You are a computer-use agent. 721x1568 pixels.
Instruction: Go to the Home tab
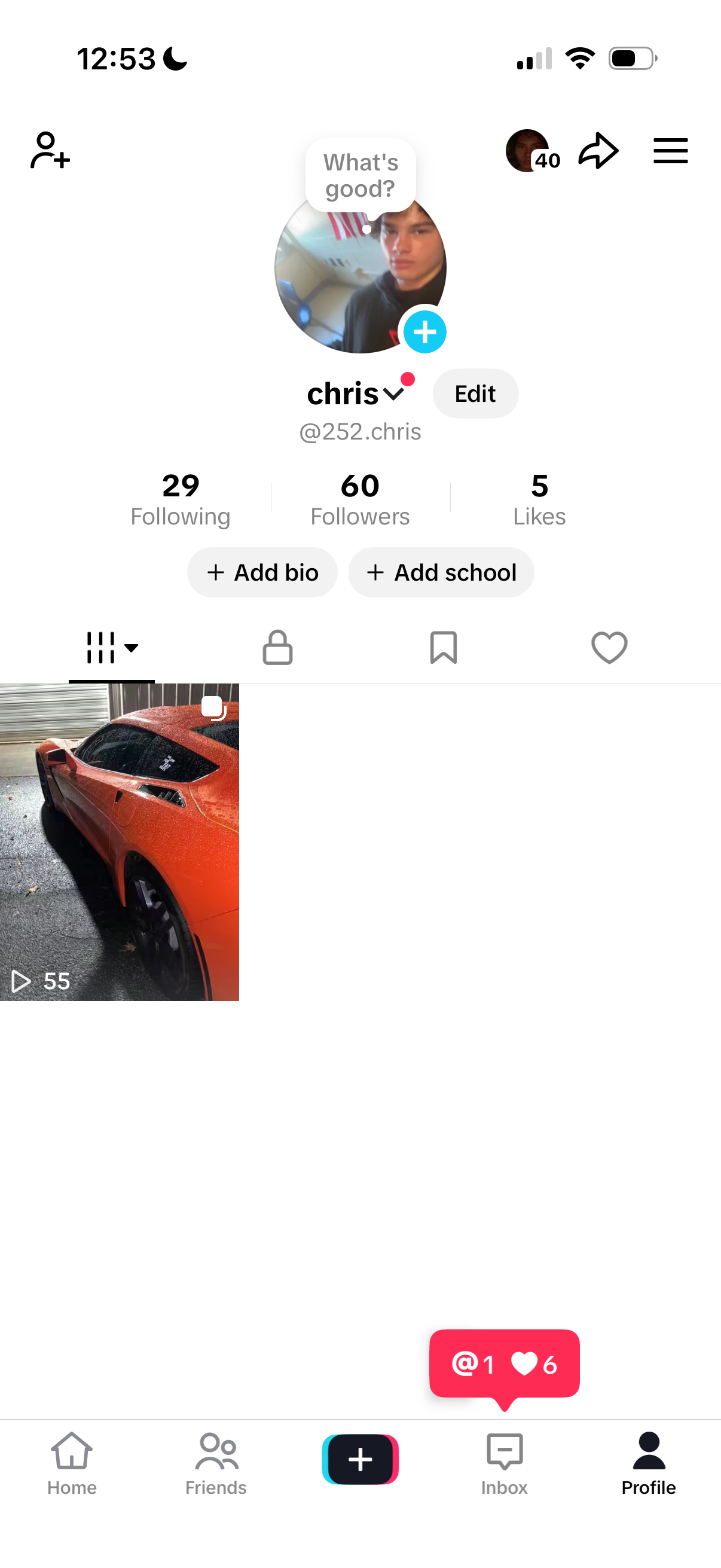(72, 1462)
